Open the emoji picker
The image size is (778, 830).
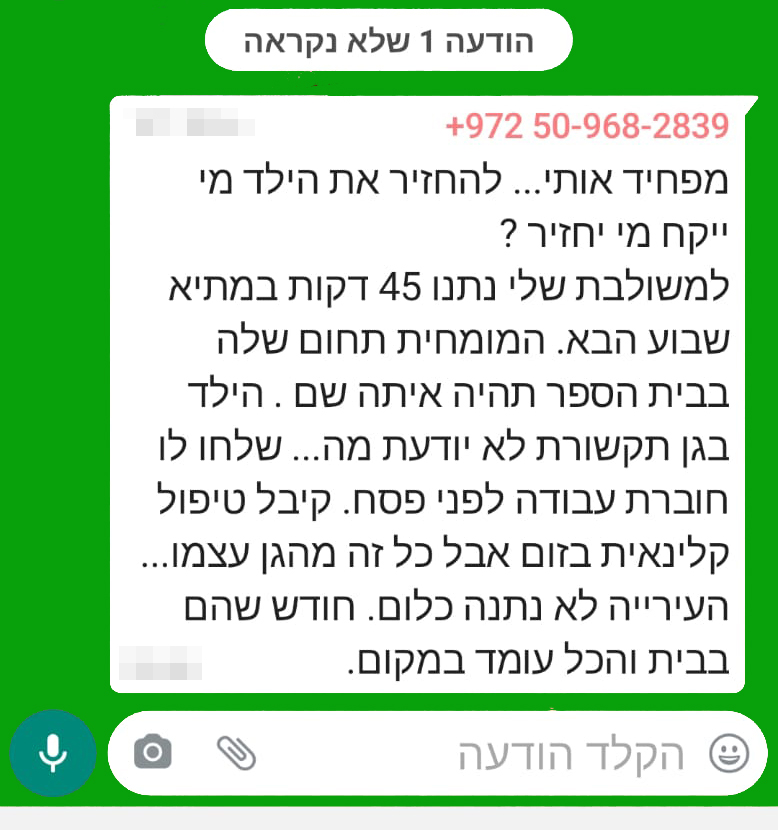[x=729, y=753]
